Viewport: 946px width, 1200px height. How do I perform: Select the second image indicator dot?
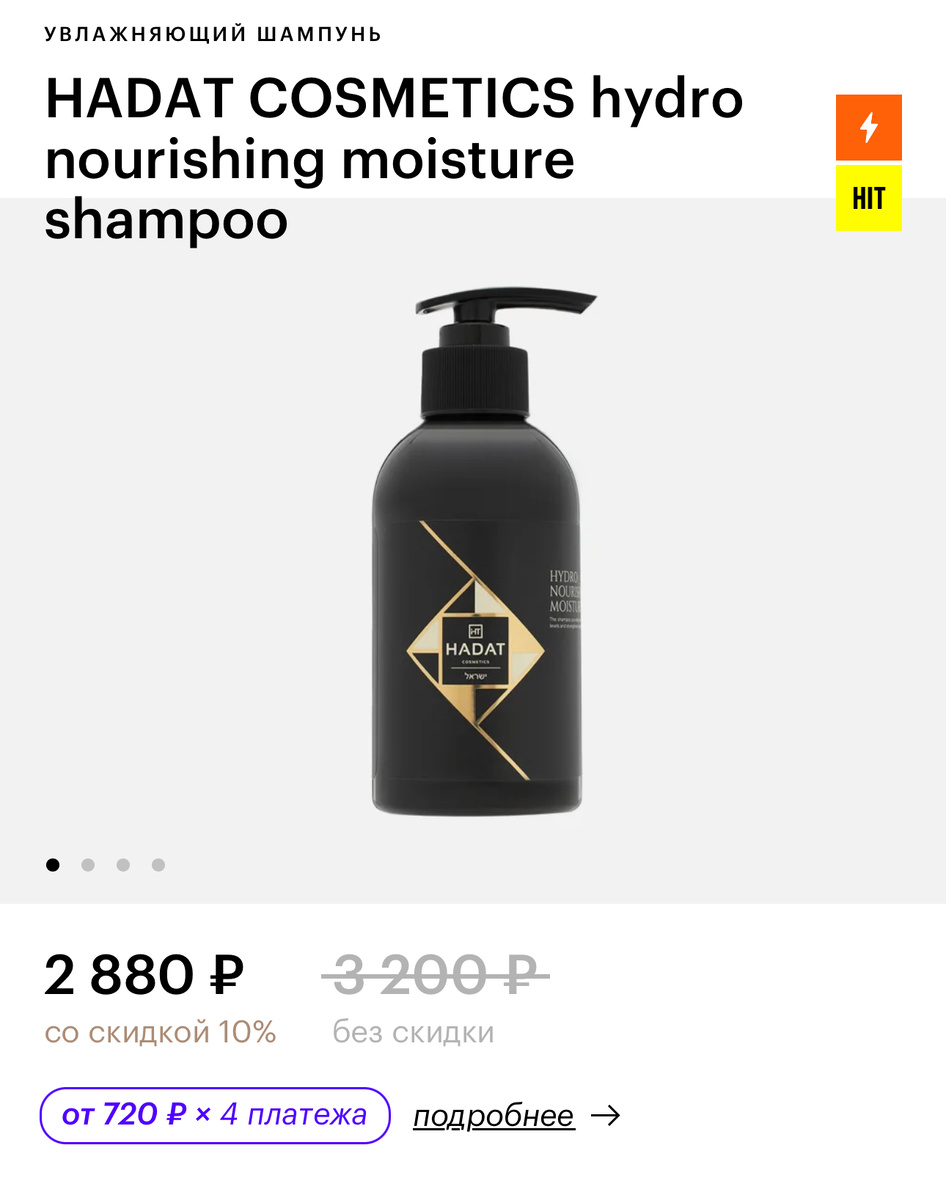click(x=88, y=865)
